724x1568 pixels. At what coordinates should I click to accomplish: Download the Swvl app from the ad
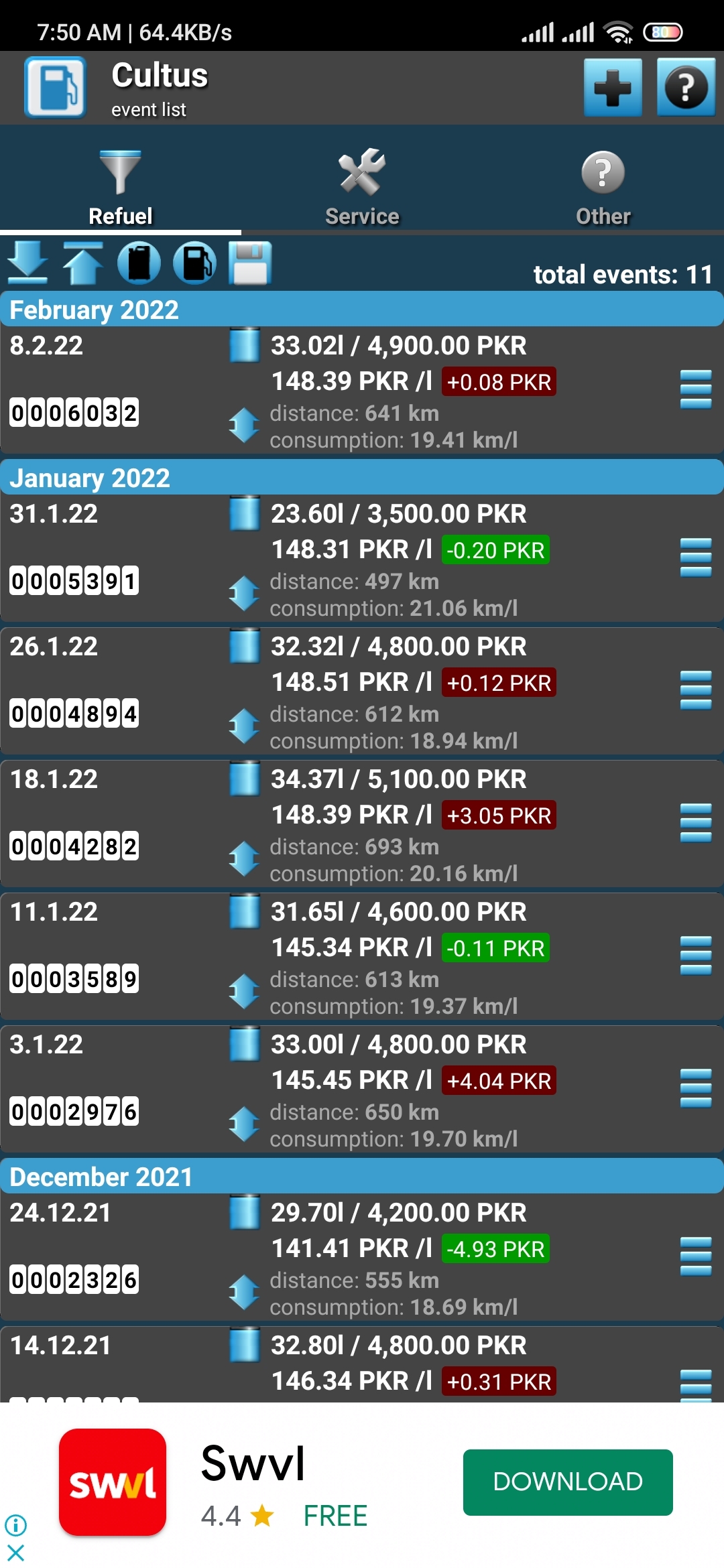(x=568, y=1482)
